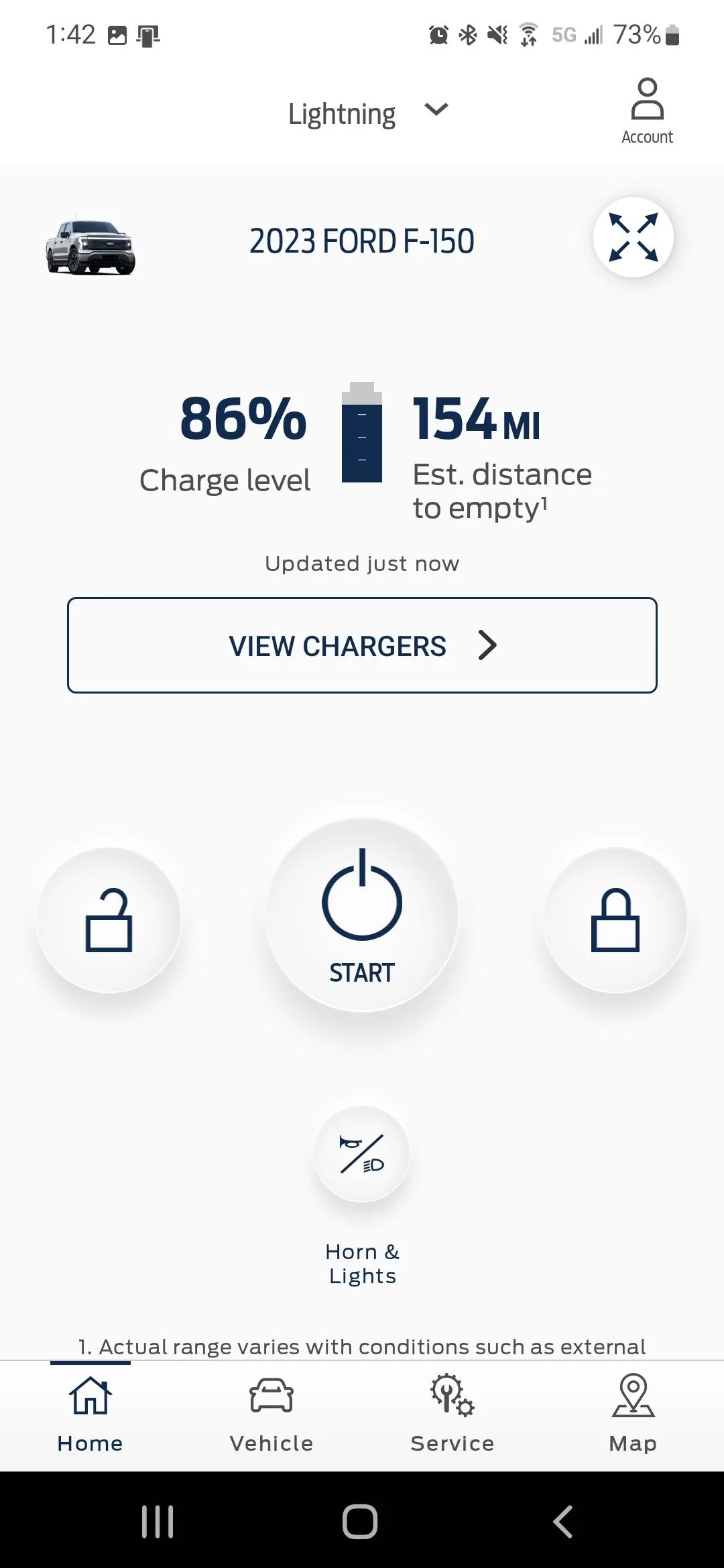Unlock the vehicle doors
This screenshot has height=1568, width=724.
[x=109, y=920]
